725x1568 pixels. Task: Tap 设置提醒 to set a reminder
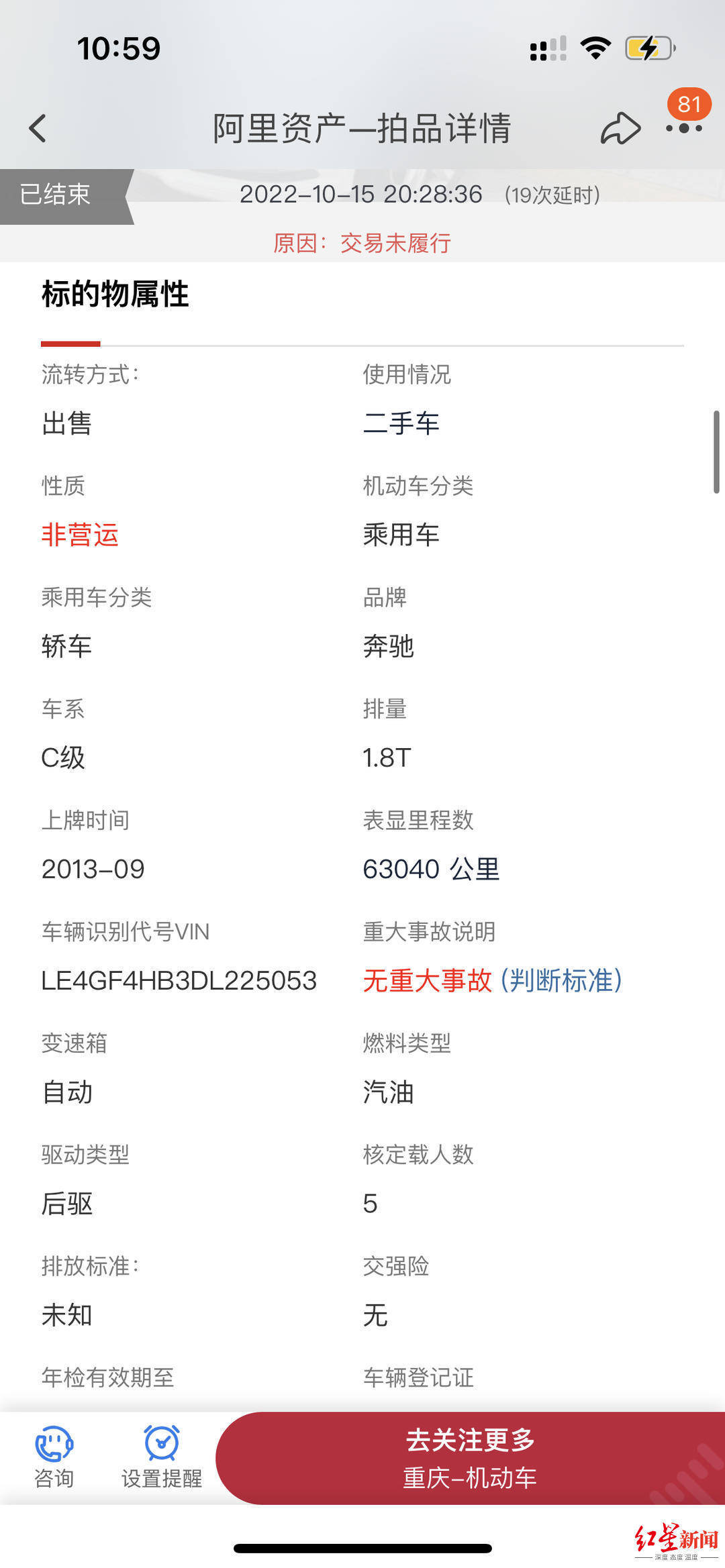pos(162,1456)
